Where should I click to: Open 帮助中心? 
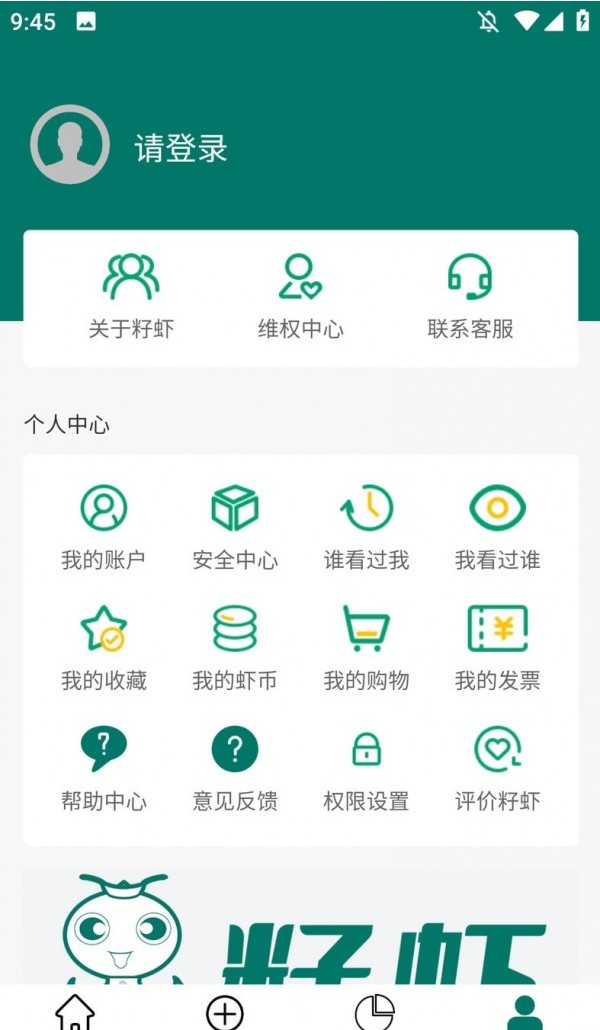click(x=103, y=768)
